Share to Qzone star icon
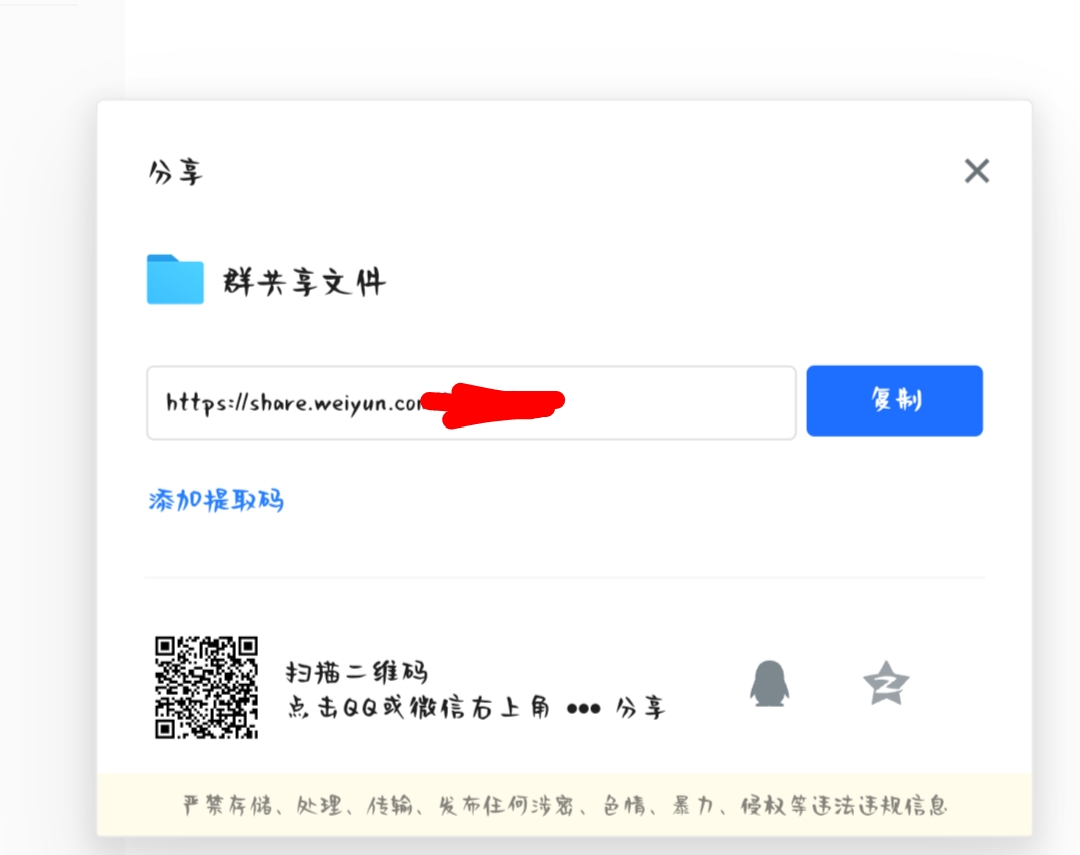The width and height of the screenshot is (1080, 855). (x=886, y=683)
